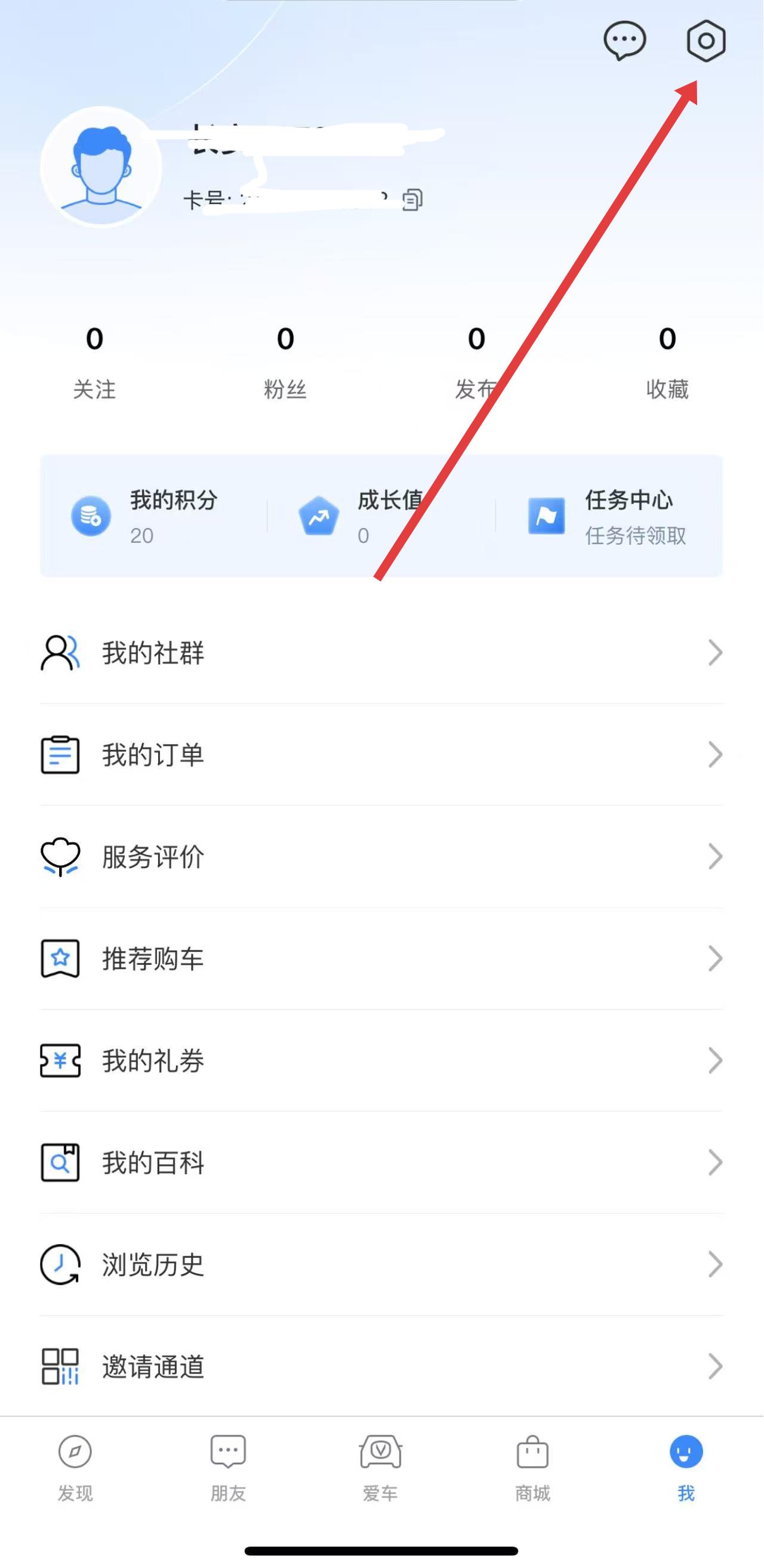Viewport: 764px width, 1568px height.
Task: Open 服务评价 row
Action: [381, 857]
